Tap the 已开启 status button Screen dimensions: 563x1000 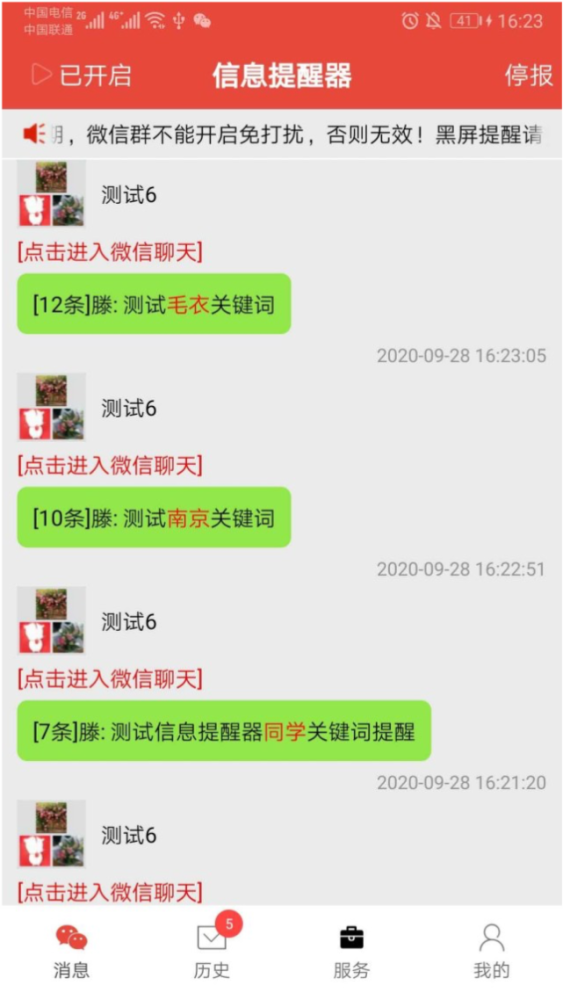(x=81, y=75)
